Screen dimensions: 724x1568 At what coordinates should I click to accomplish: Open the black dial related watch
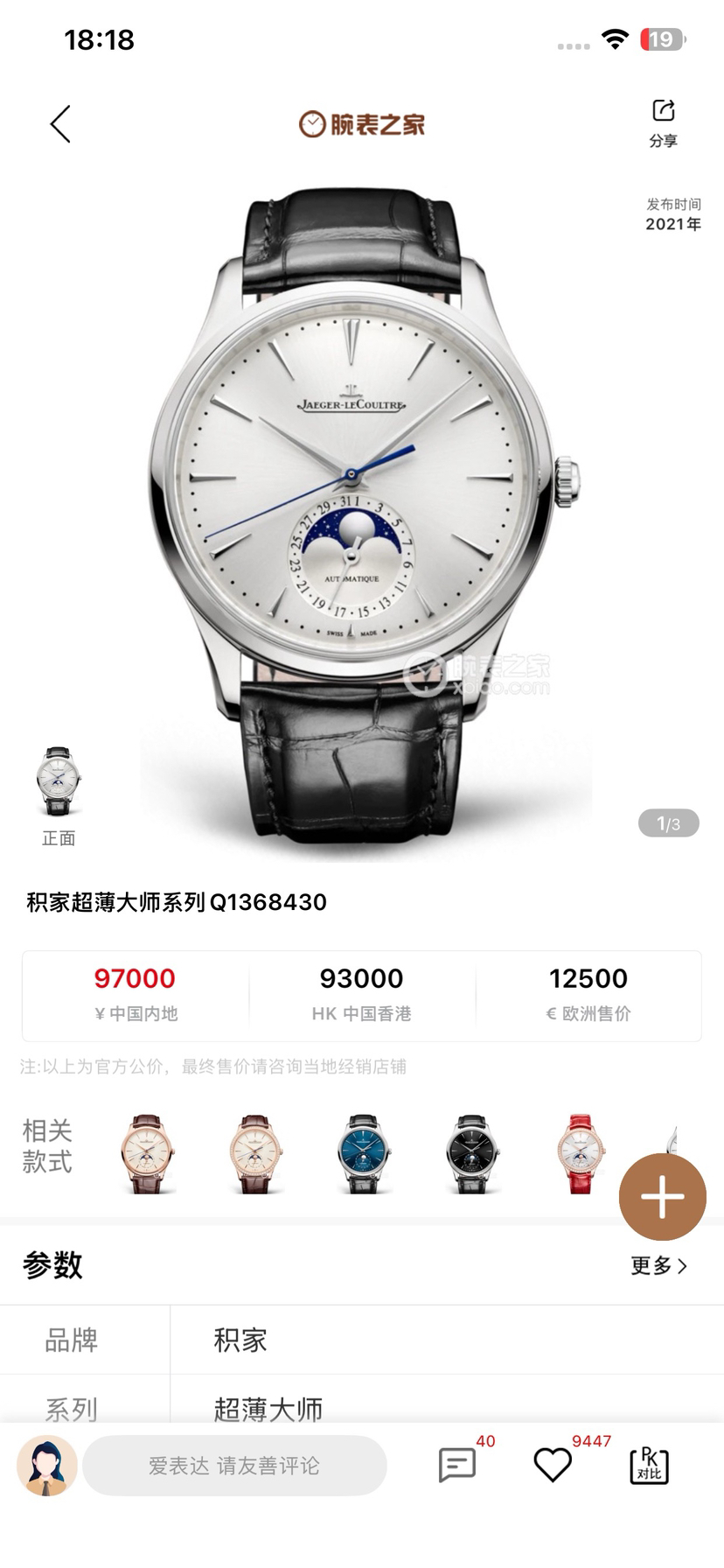point(471,1154)
